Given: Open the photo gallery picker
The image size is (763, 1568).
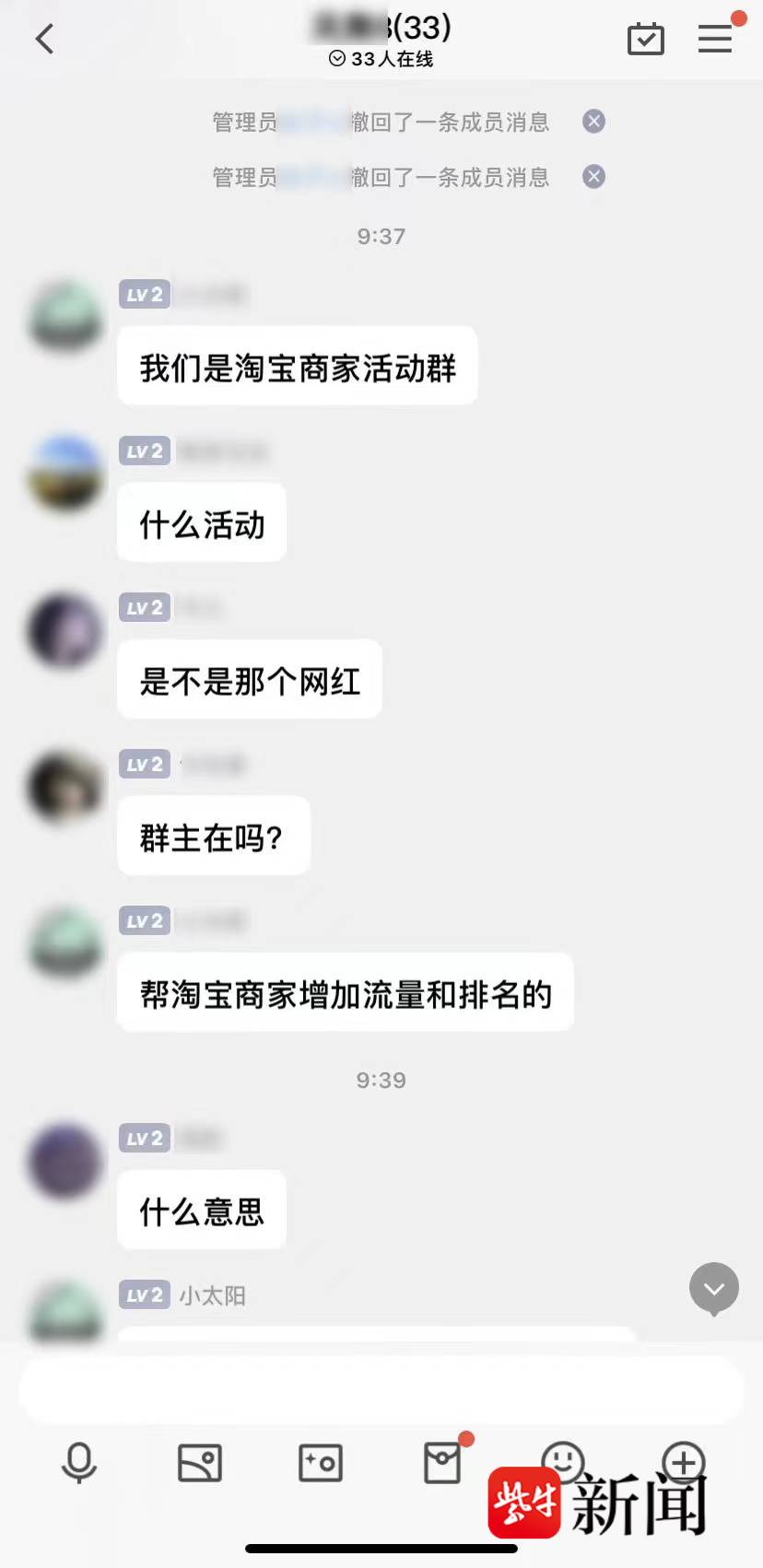Looking at the screenshot, I should [200, 1462].
